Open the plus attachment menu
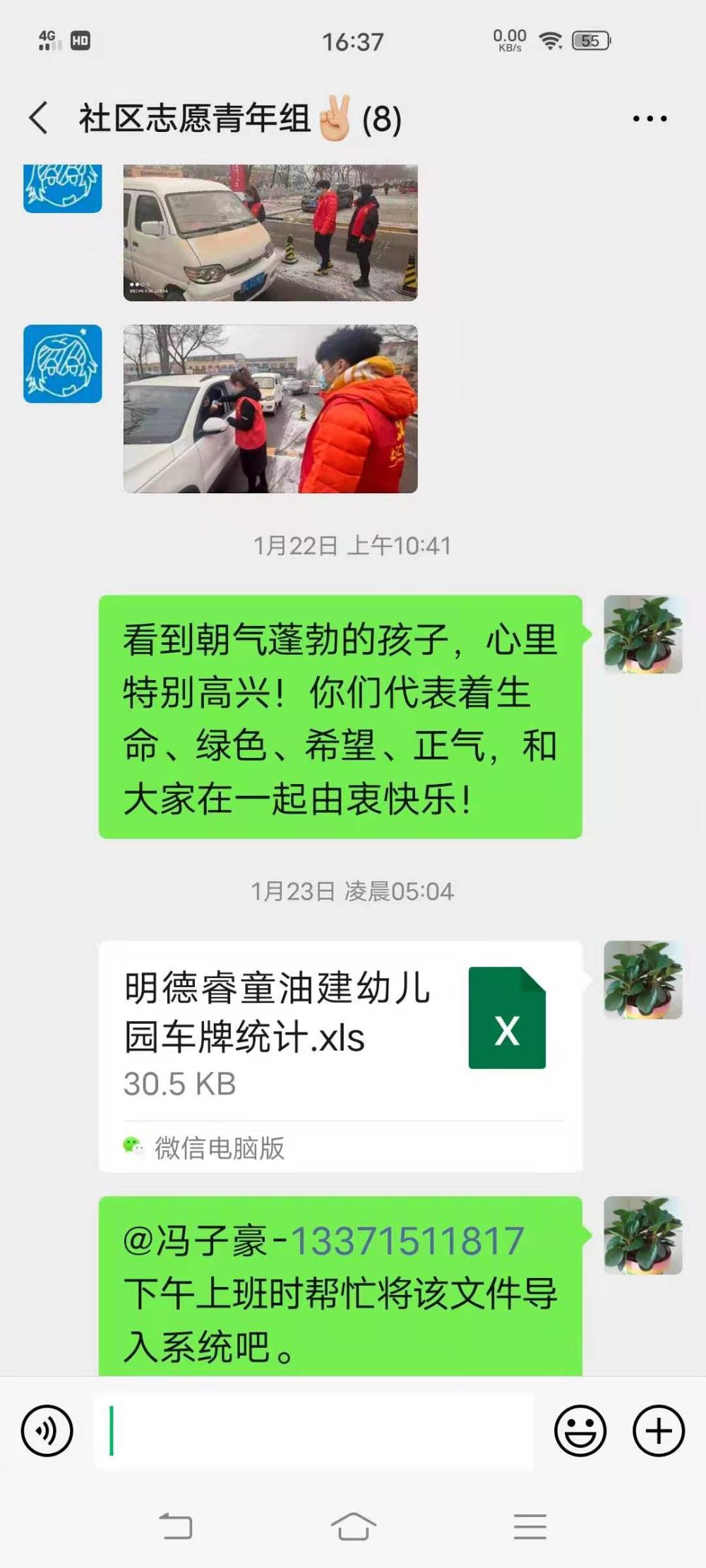Screen dimensions: 706x1568 pos(659,1430)
